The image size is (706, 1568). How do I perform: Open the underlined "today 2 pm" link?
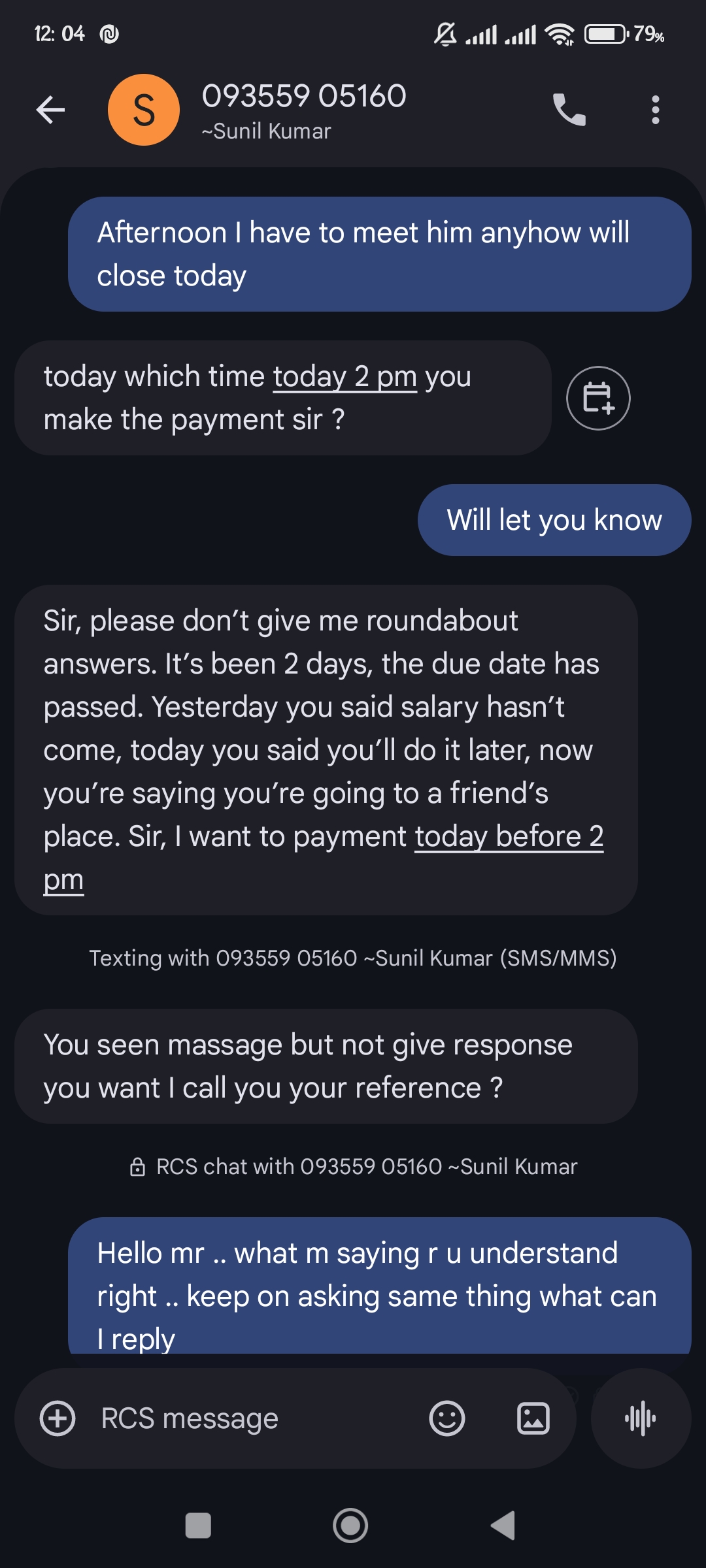tap(345, 377)
